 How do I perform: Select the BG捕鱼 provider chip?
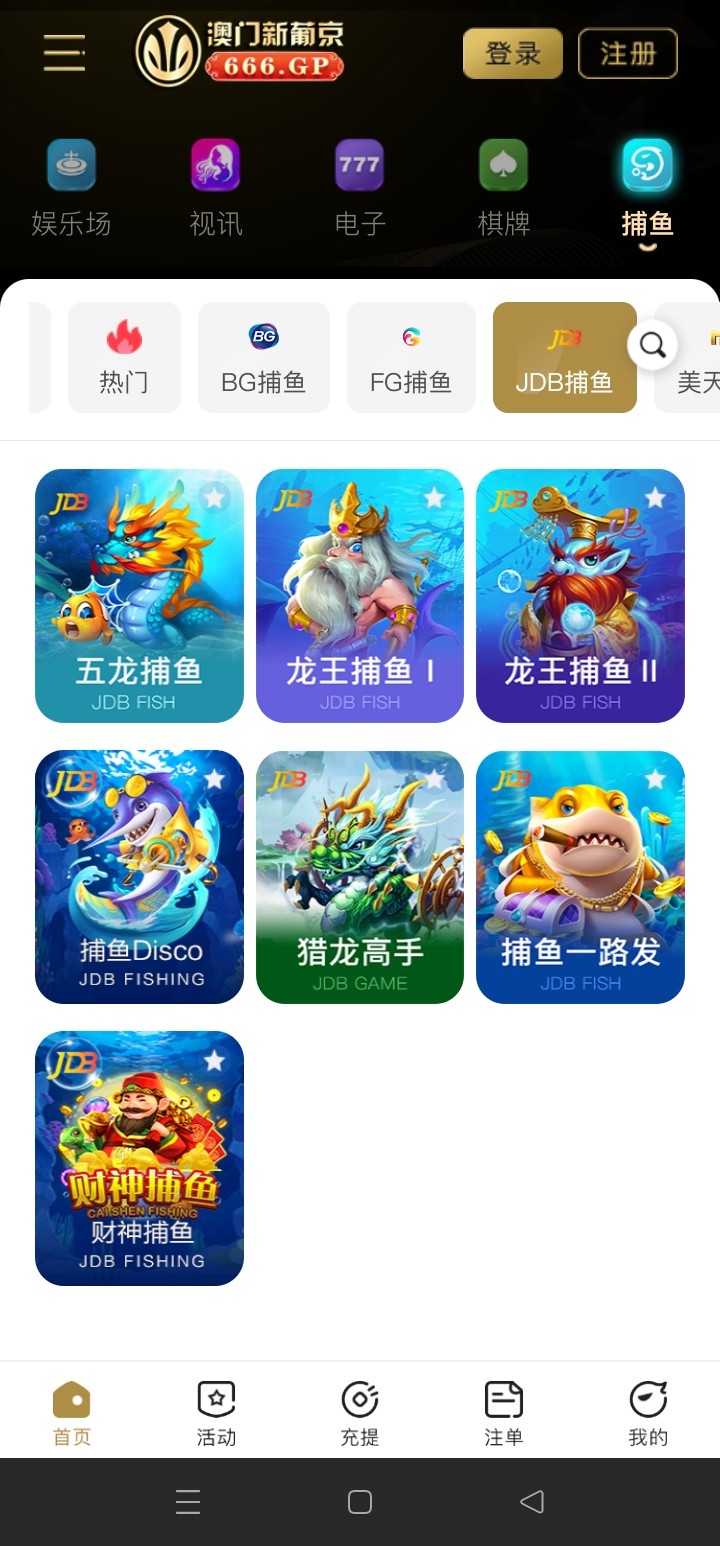(263, 357)
